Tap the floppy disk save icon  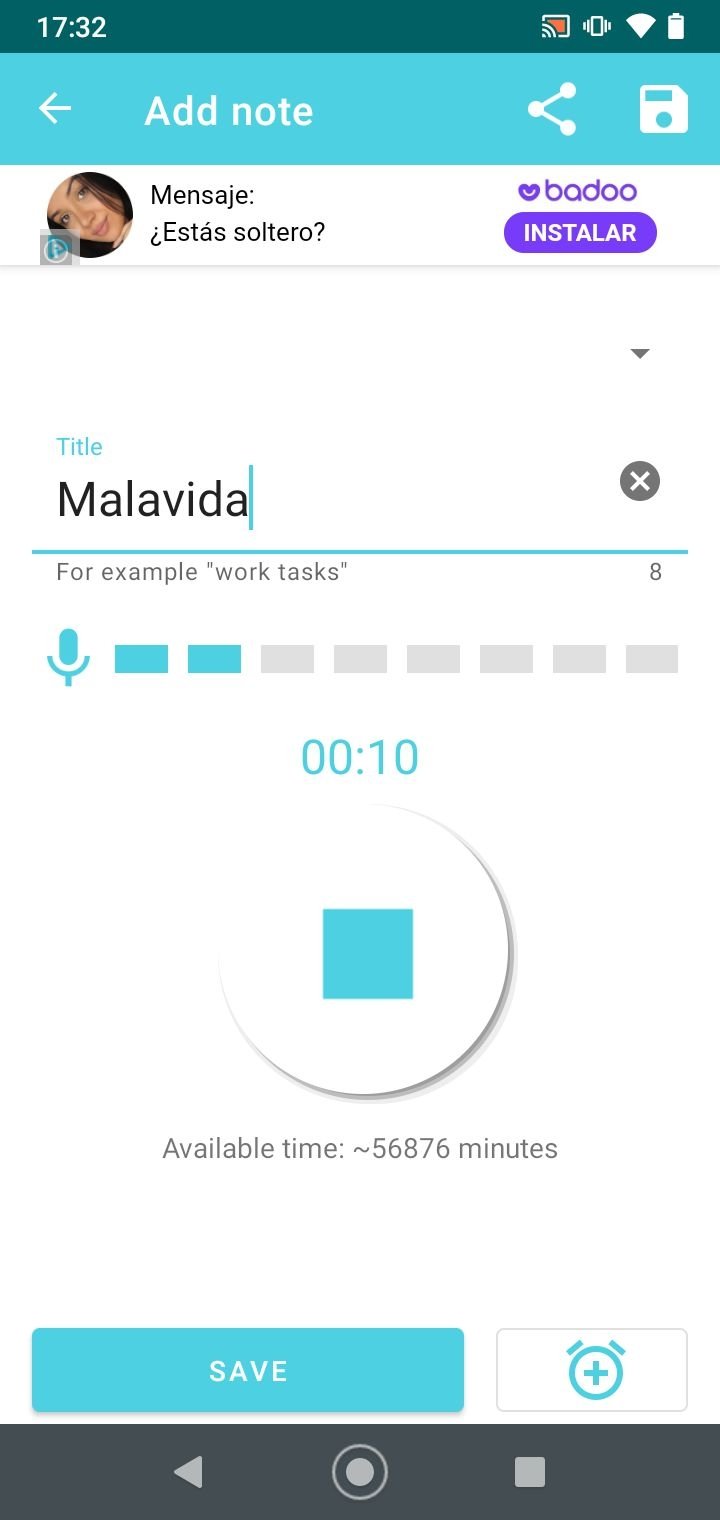tap(664, 109)
